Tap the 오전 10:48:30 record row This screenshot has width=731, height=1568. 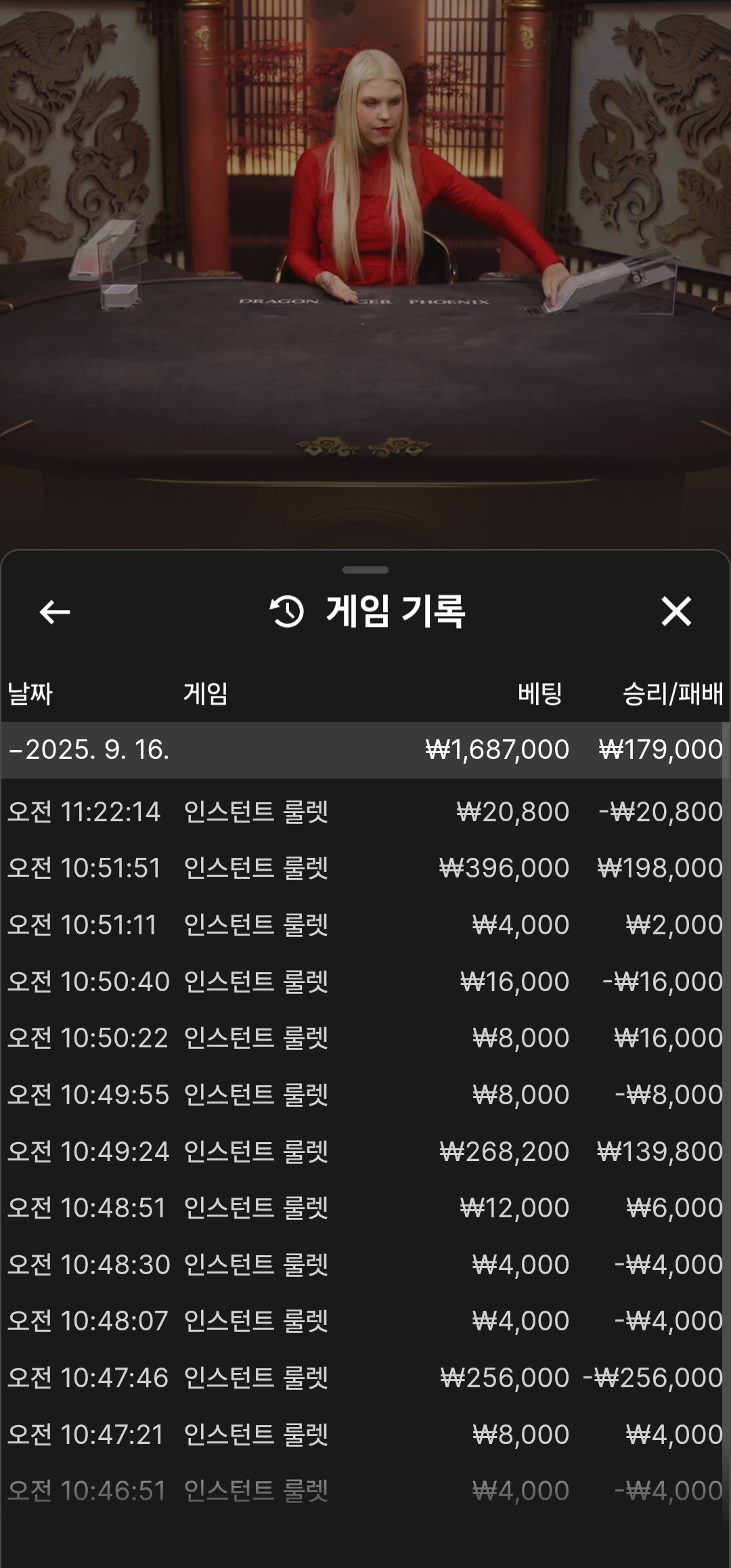click(365, 1265)
